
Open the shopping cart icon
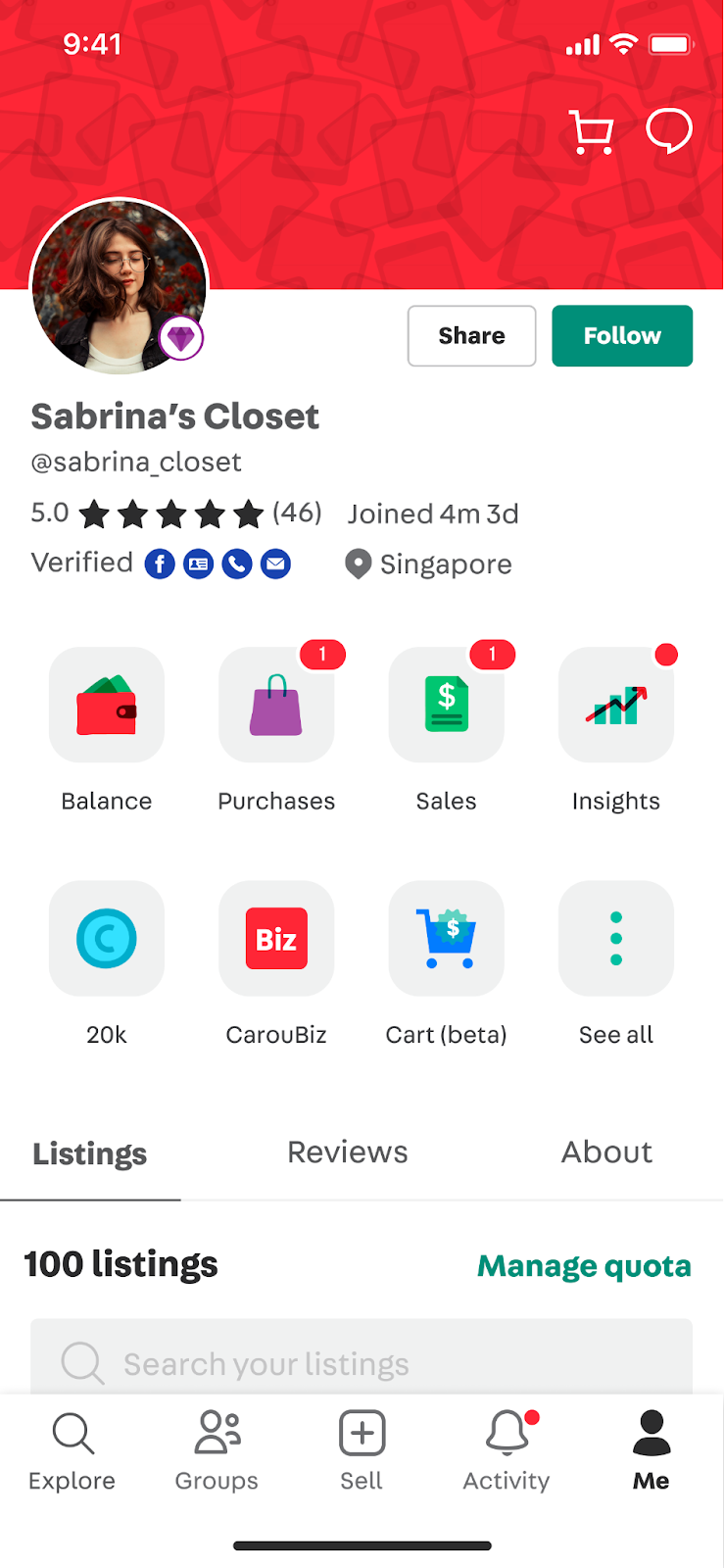[591, 132]
